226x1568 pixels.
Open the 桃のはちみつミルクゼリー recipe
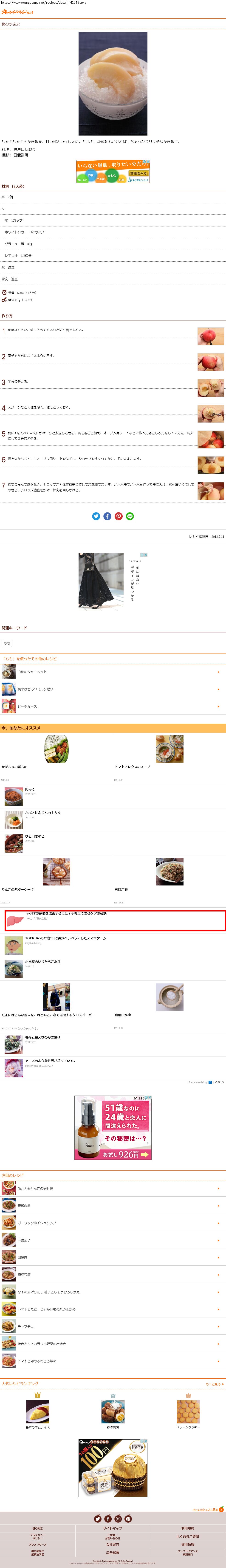click(37, 689)
